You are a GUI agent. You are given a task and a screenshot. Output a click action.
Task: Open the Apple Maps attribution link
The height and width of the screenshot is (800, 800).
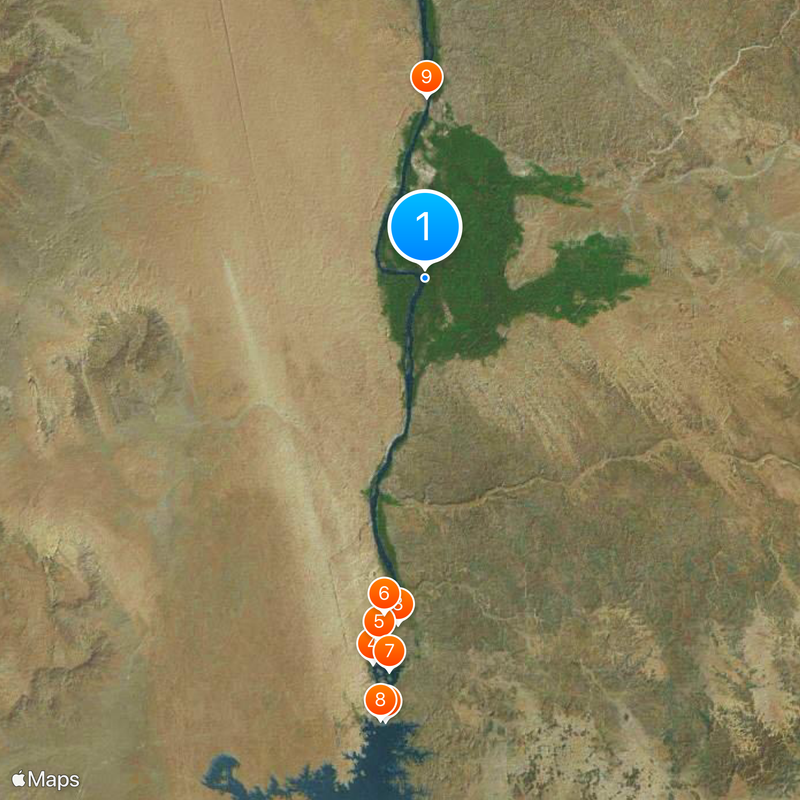pos(46,779)
